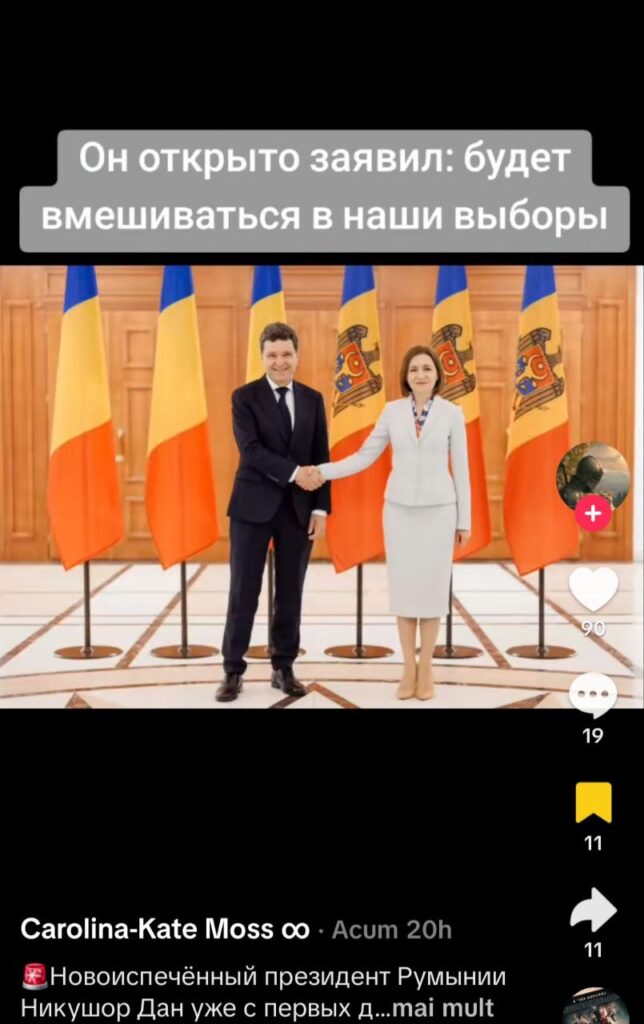Open the comments on this video
Image resolution: width=644 pixels, height=1024 pixels.
pos(593,695)
